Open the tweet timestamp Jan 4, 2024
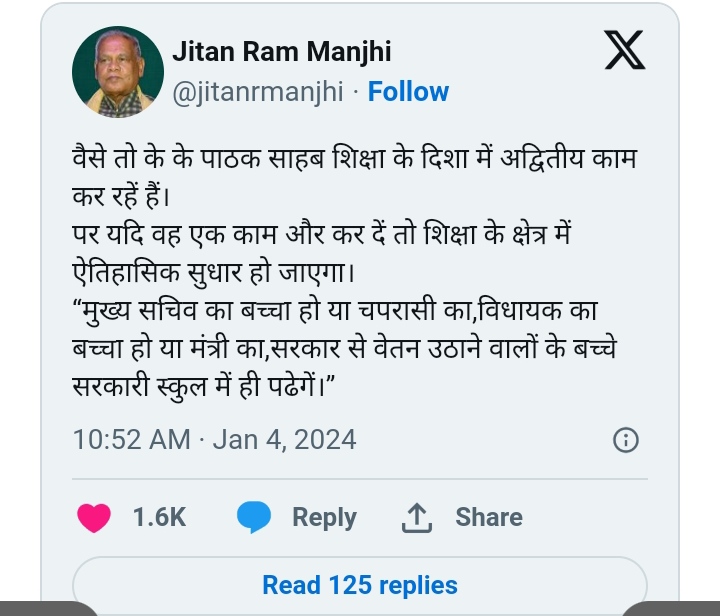 (x=214, y=440)
